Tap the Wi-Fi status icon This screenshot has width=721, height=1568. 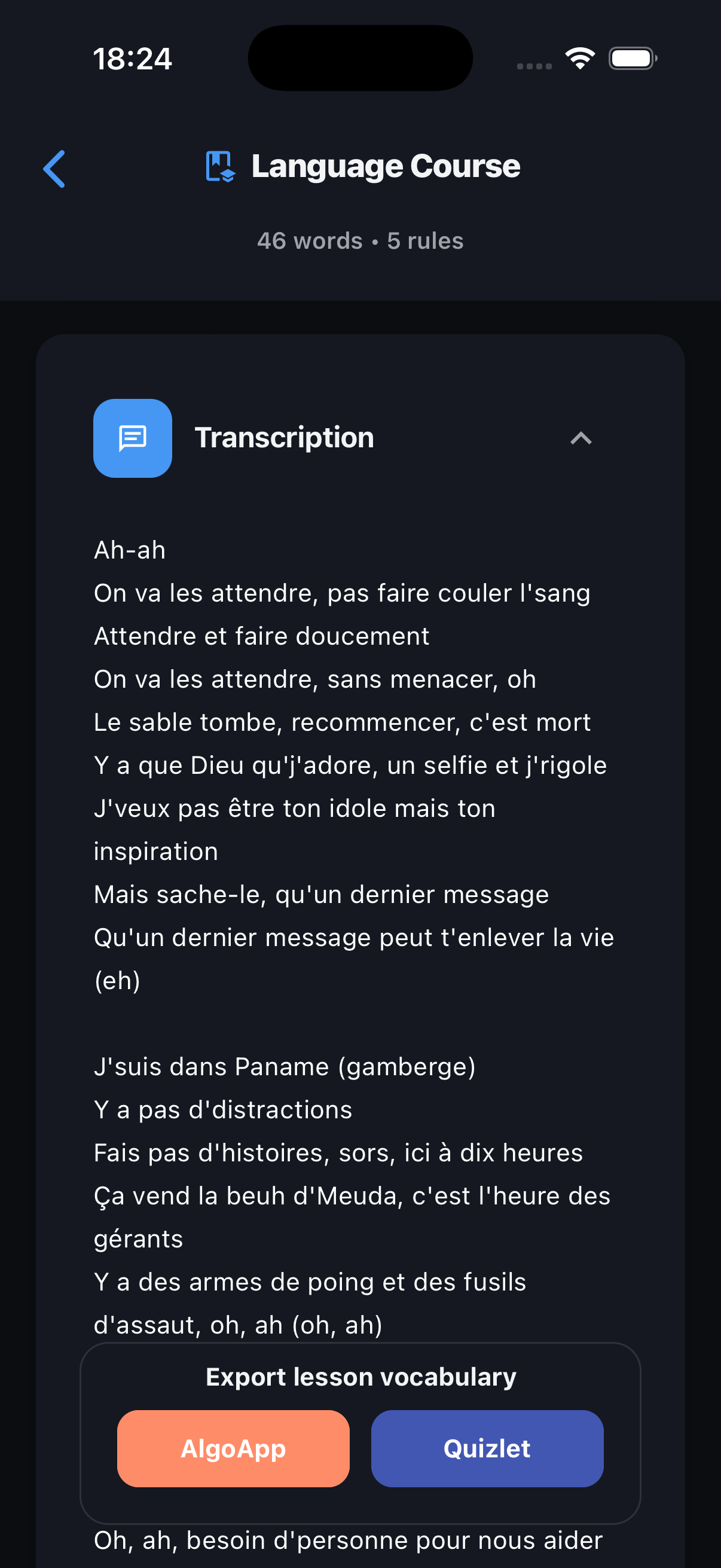point(579,57)
